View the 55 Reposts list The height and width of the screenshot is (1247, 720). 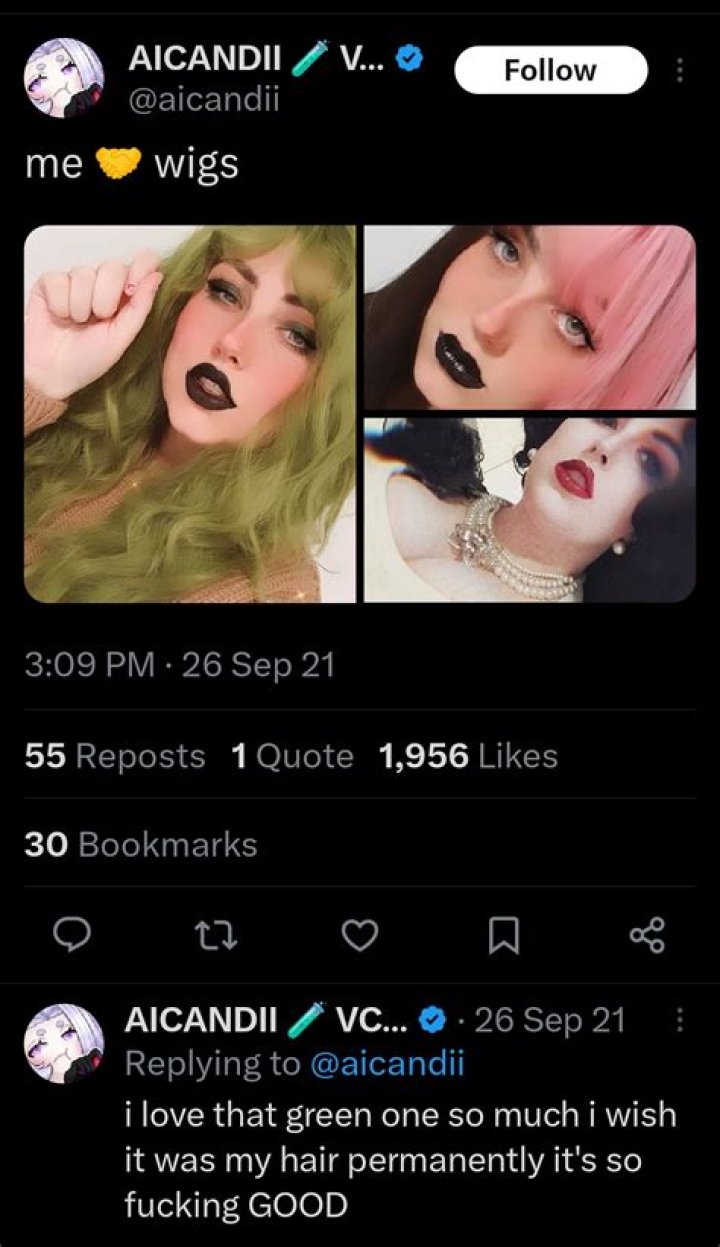[x=115, y=756]
